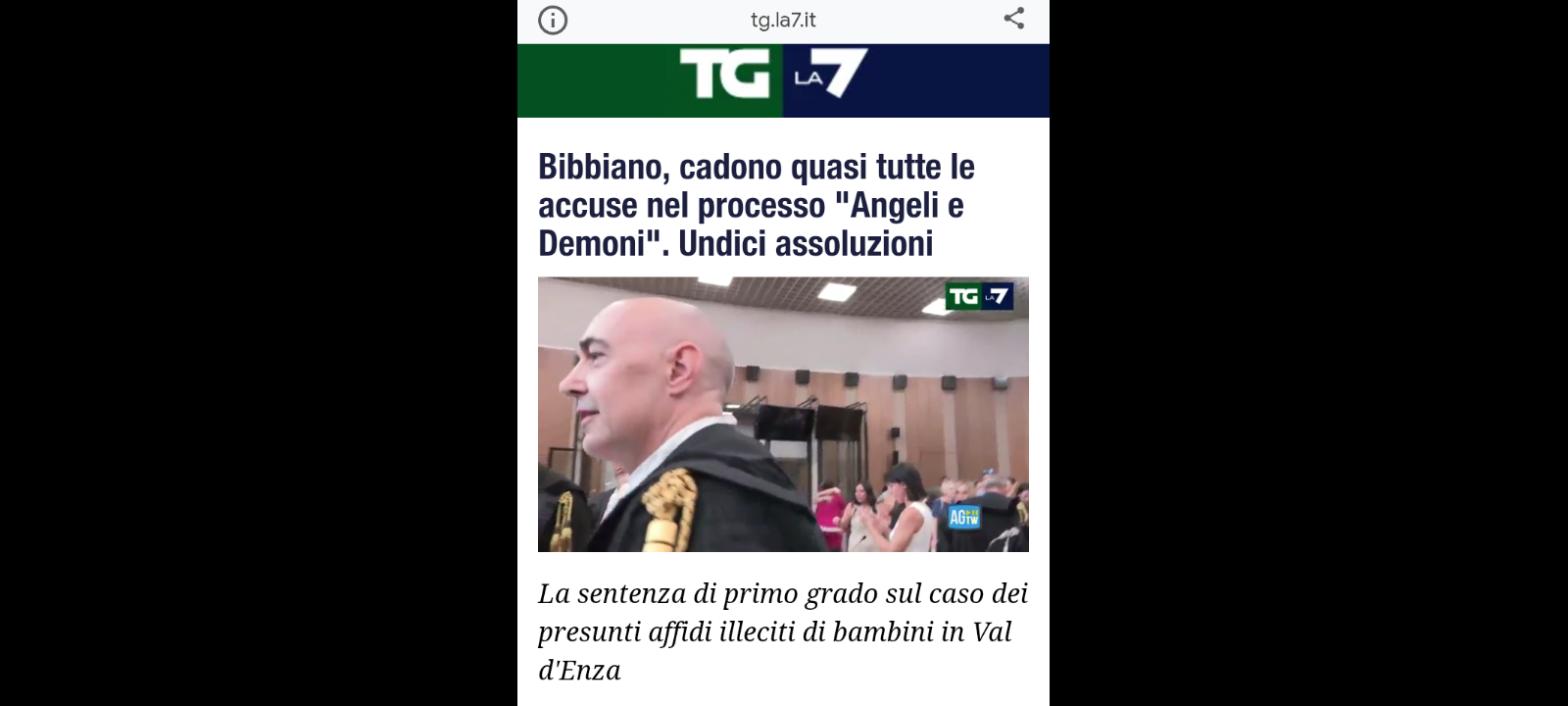Share this article
Screen dimensions: 1568x706
coord(1014,19)
